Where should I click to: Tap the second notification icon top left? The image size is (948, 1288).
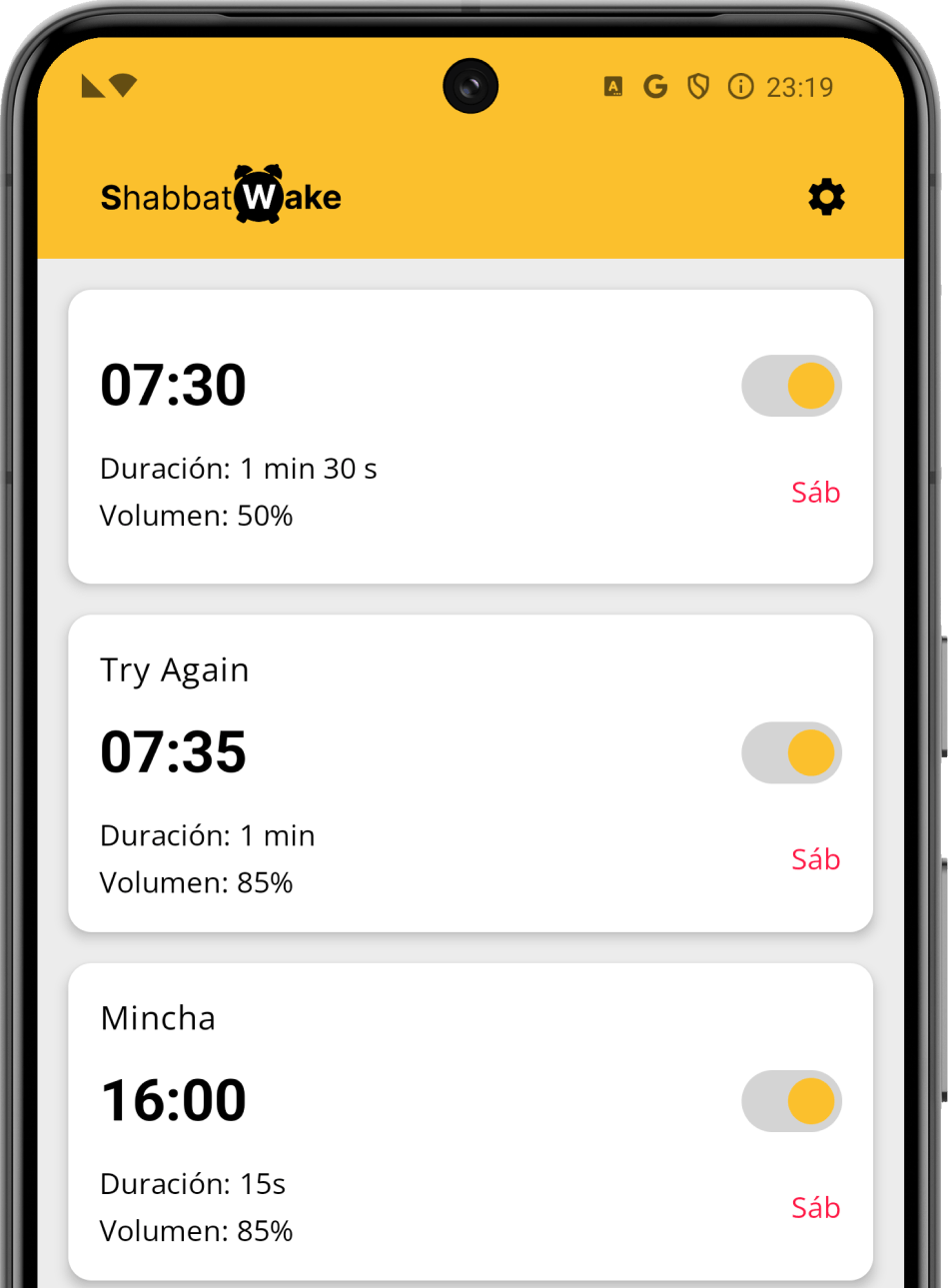tap(122, 86)
